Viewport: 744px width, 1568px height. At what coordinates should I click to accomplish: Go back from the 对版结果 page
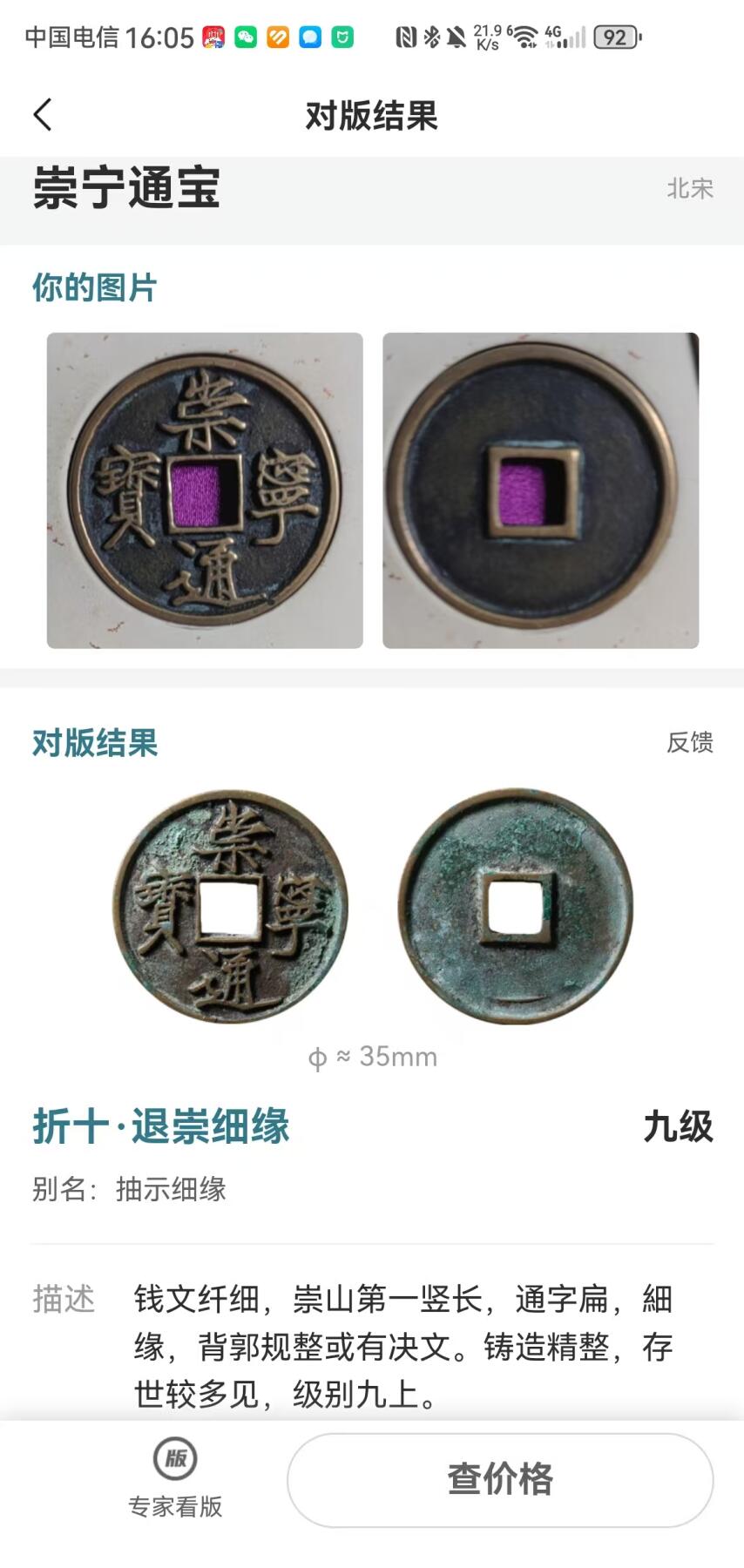pos(43,114)
